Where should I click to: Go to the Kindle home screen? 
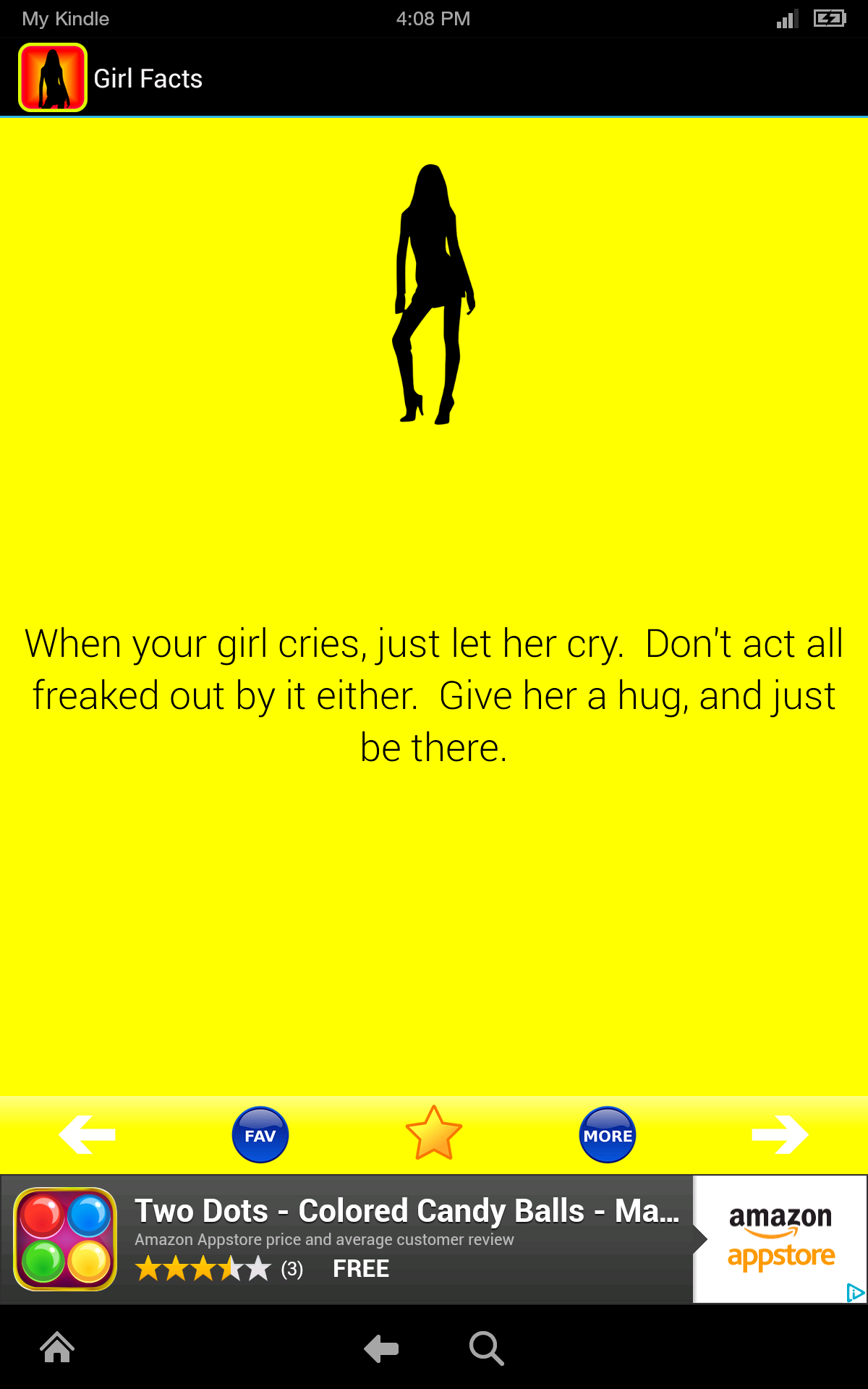(x=57, y=1348)
